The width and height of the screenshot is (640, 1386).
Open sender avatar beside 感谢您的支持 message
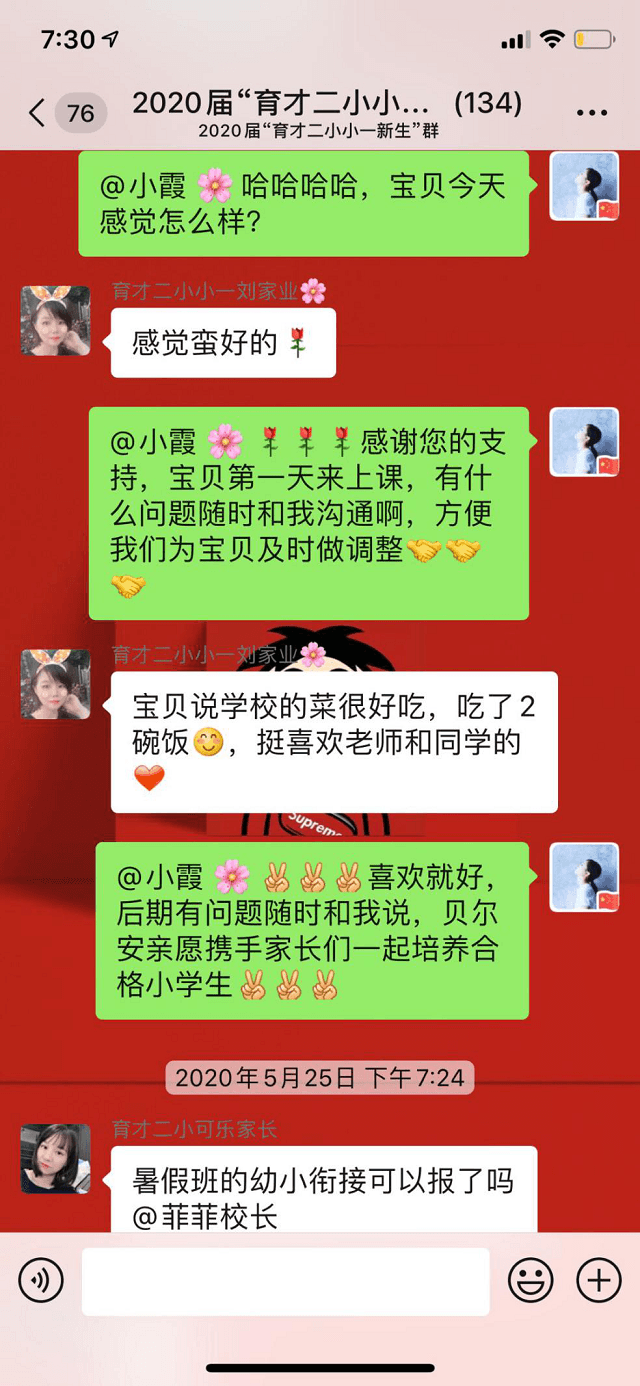[585, 442]
